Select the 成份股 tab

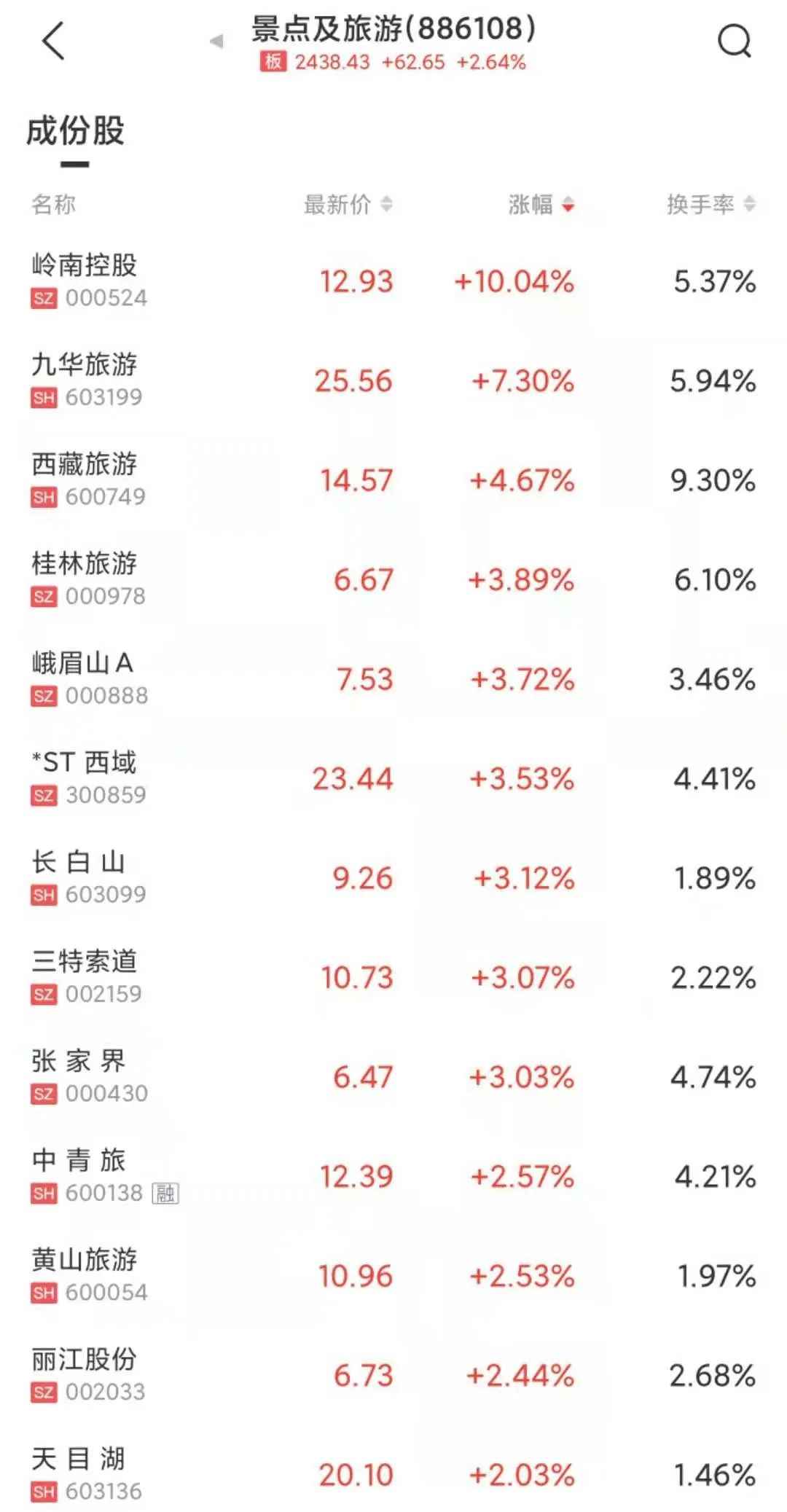click(x=75, y=132)
